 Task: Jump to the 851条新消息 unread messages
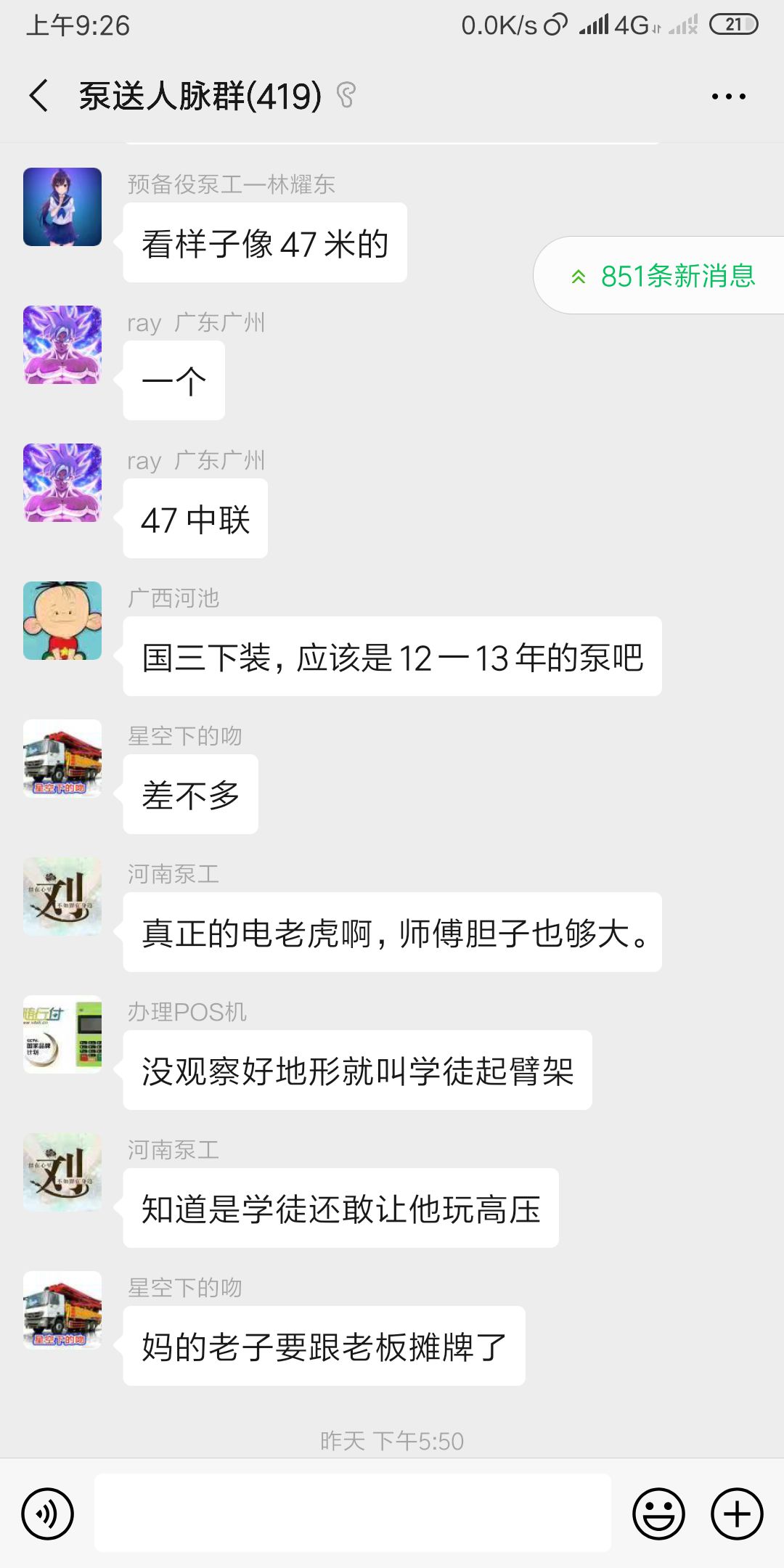661,276
